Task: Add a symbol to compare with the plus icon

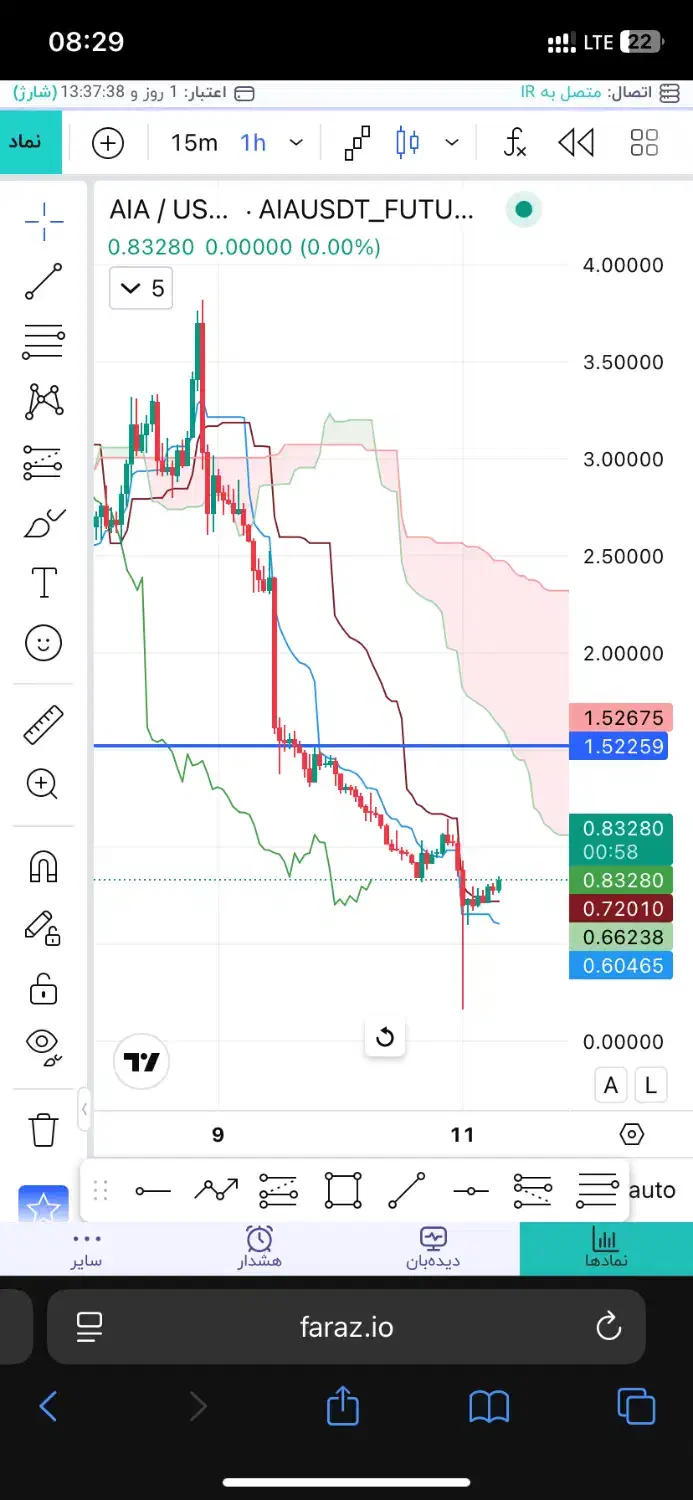Action: click(x=108, y=143)
